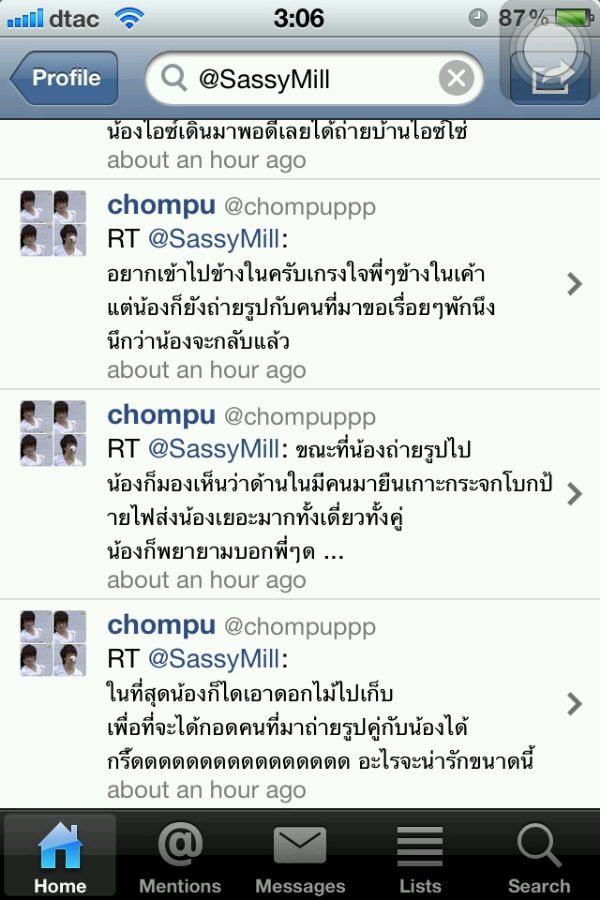Switch to the Mentions tab
Screen dimensions: 600x900
(180, 856)
